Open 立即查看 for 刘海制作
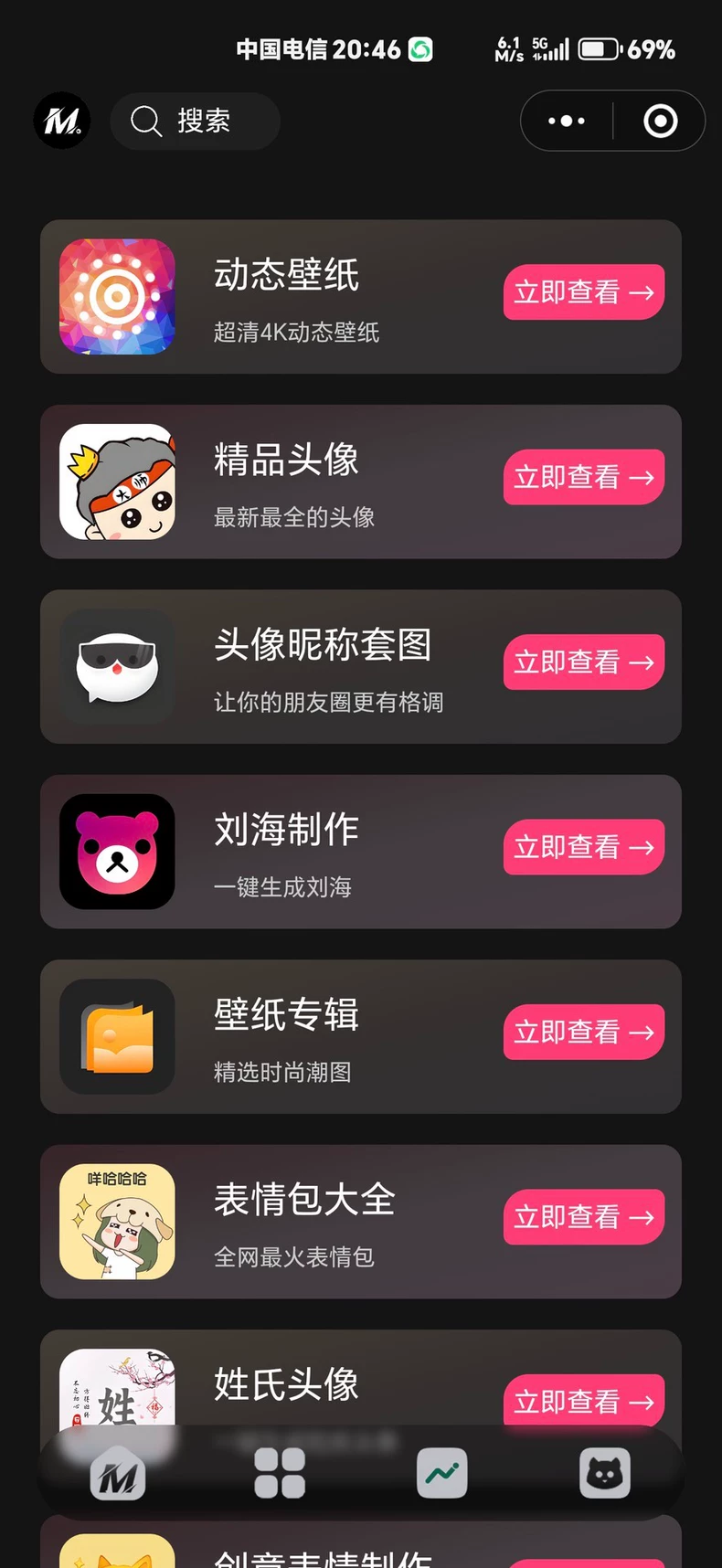Image resolution: width=722 pixels, height=1568 pixels. [583, 847]
